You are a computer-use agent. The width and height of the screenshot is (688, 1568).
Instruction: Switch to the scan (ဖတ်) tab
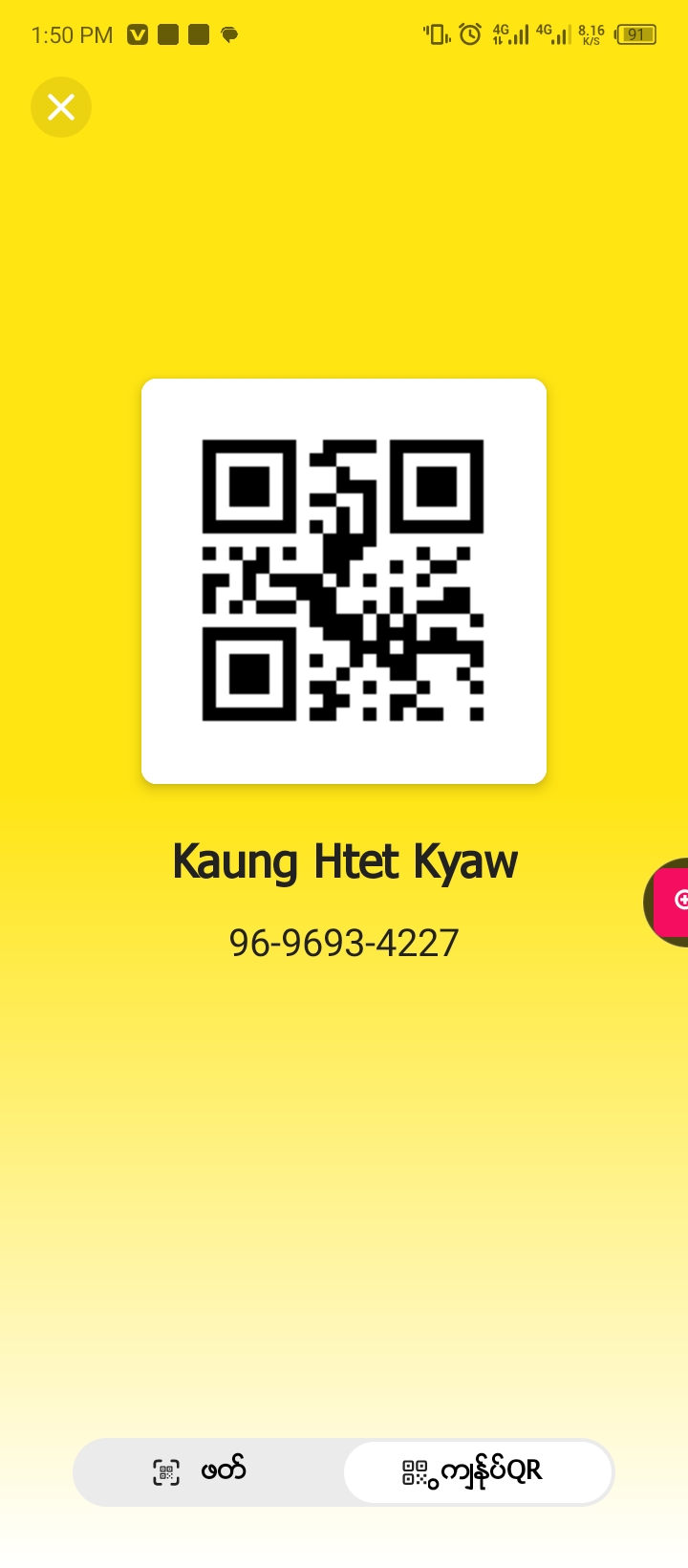[x=208, y=1471]
